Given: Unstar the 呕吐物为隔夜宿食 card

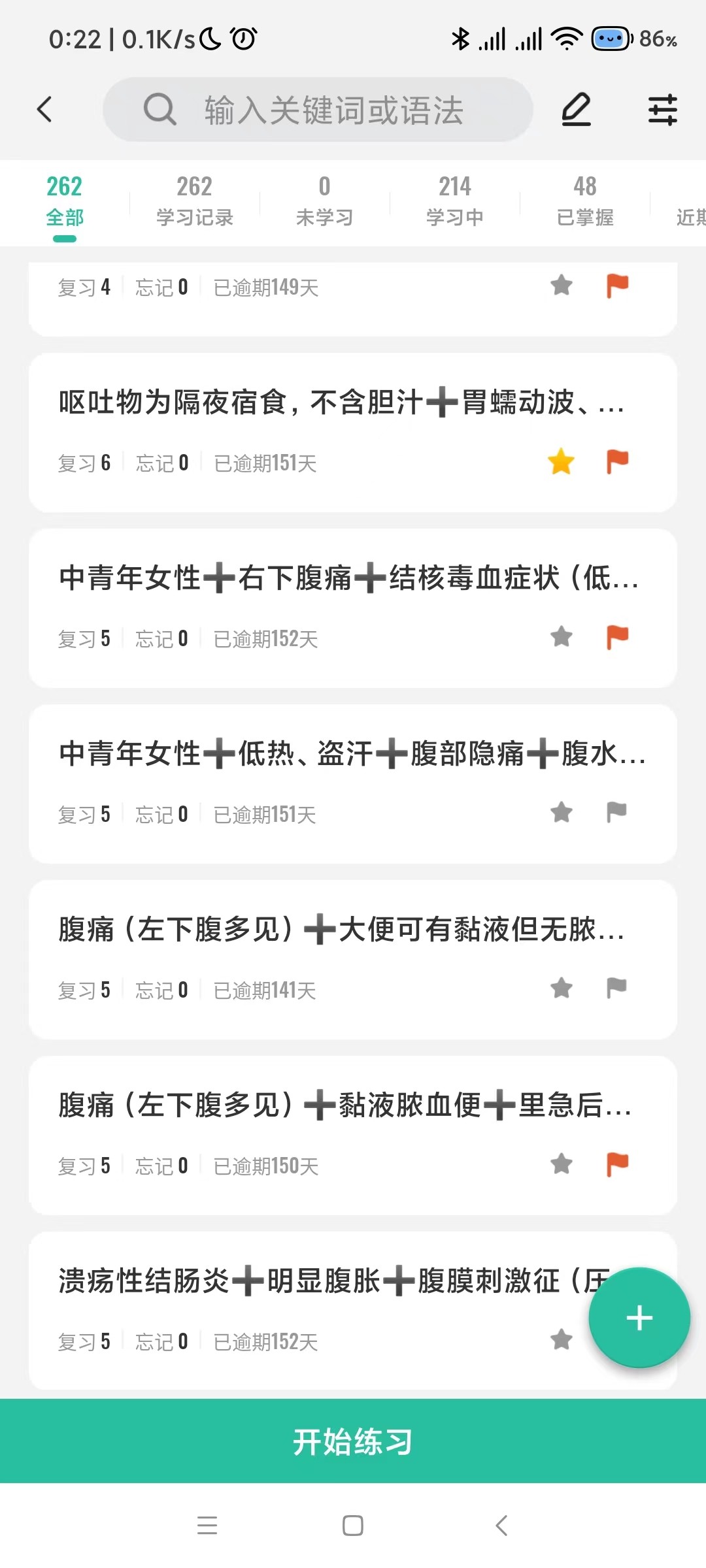Looking at the screenshot, I should [561, 463].
